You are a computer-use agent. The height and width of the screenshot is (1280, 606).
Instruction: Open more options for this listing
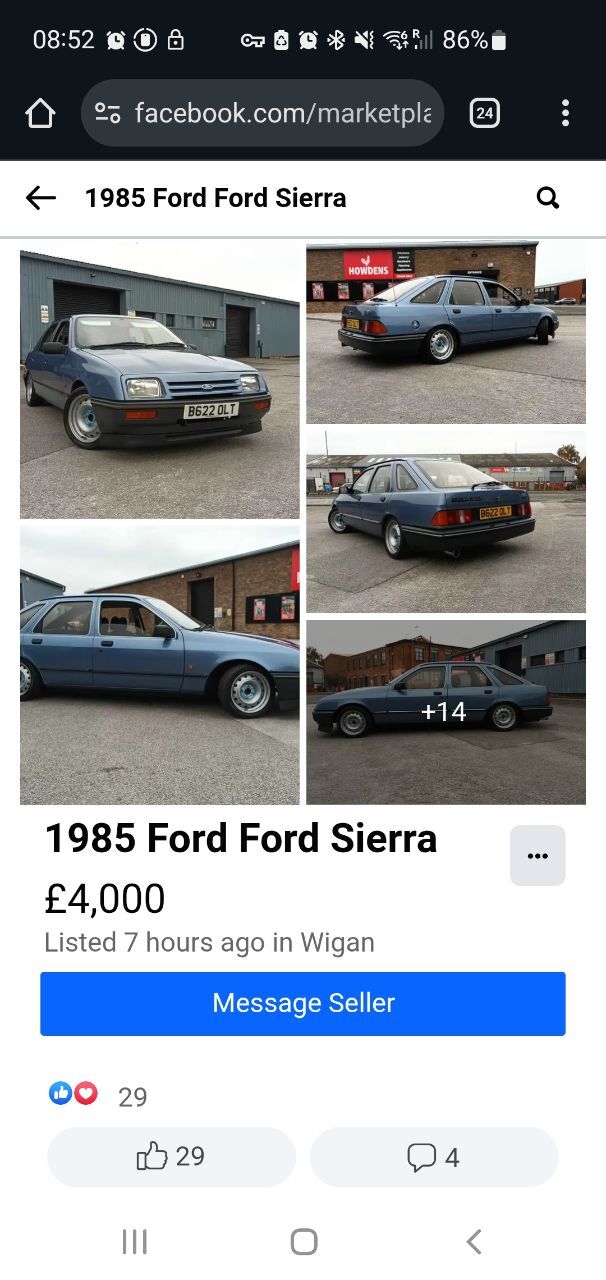[537, 855]
